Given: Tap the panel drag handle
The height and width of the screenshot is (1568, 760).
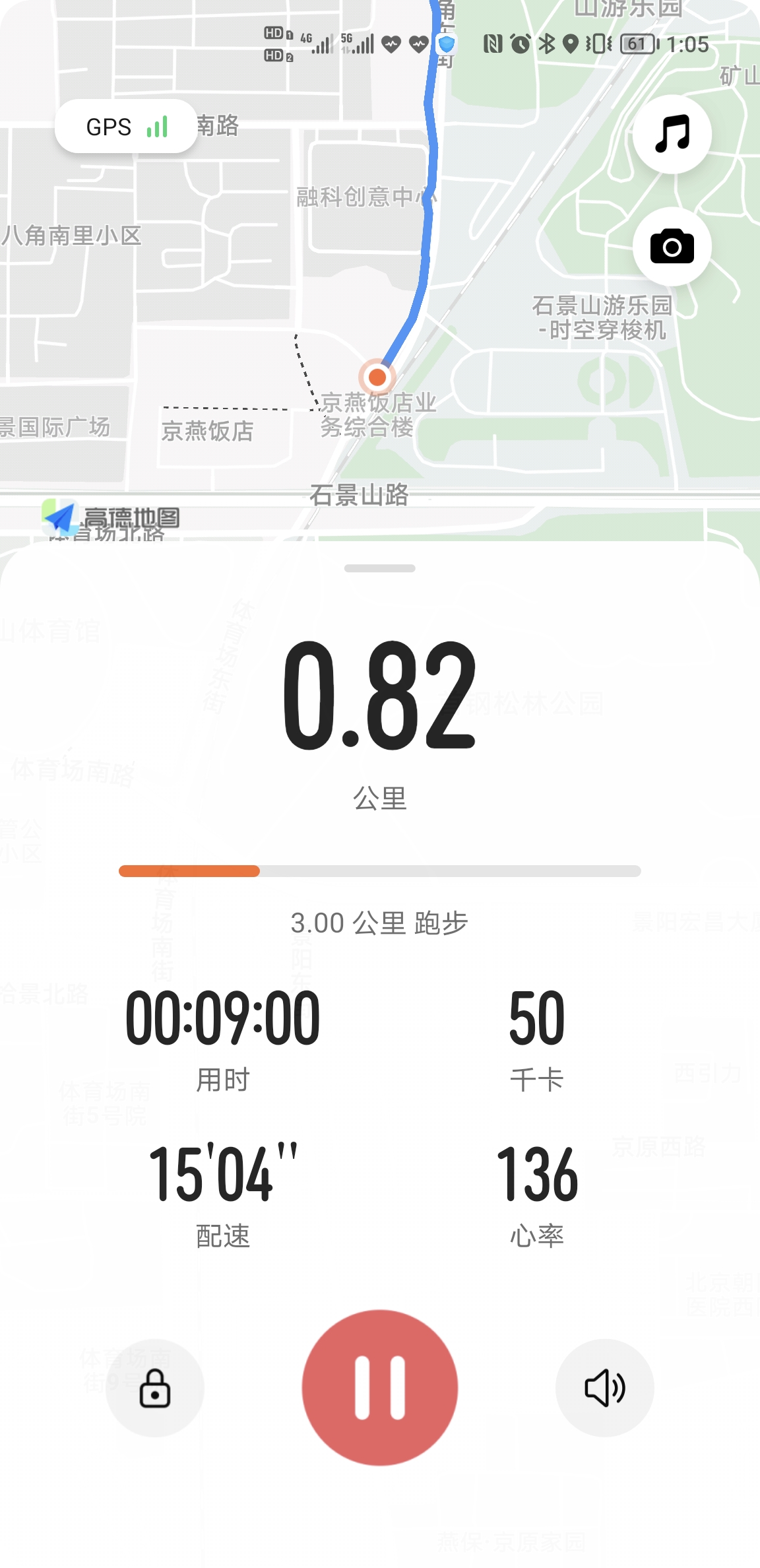Looking at the screenshot, I should 379,568.
